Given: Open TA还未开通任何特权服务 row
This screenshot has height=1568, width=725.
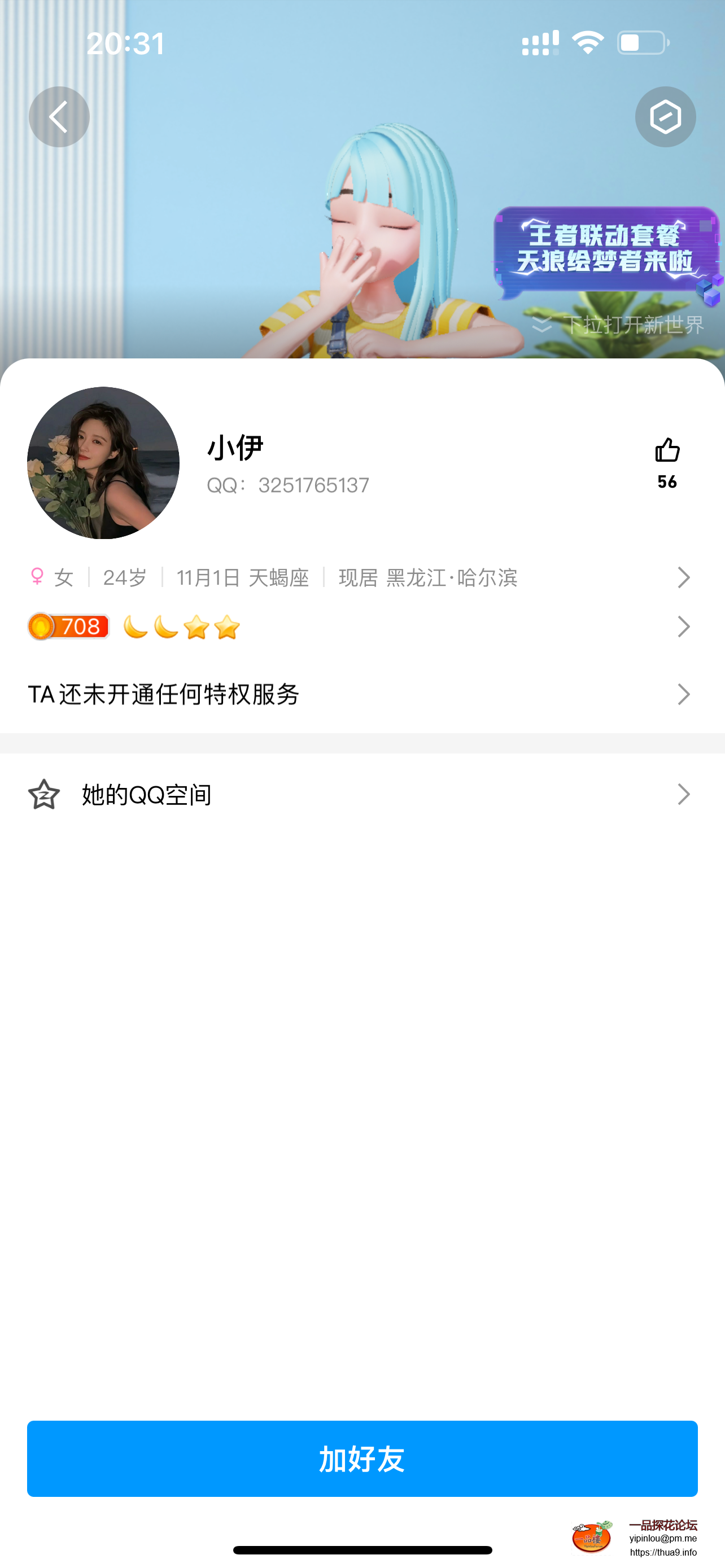Looking at the screenshot, I should point(362,694).
